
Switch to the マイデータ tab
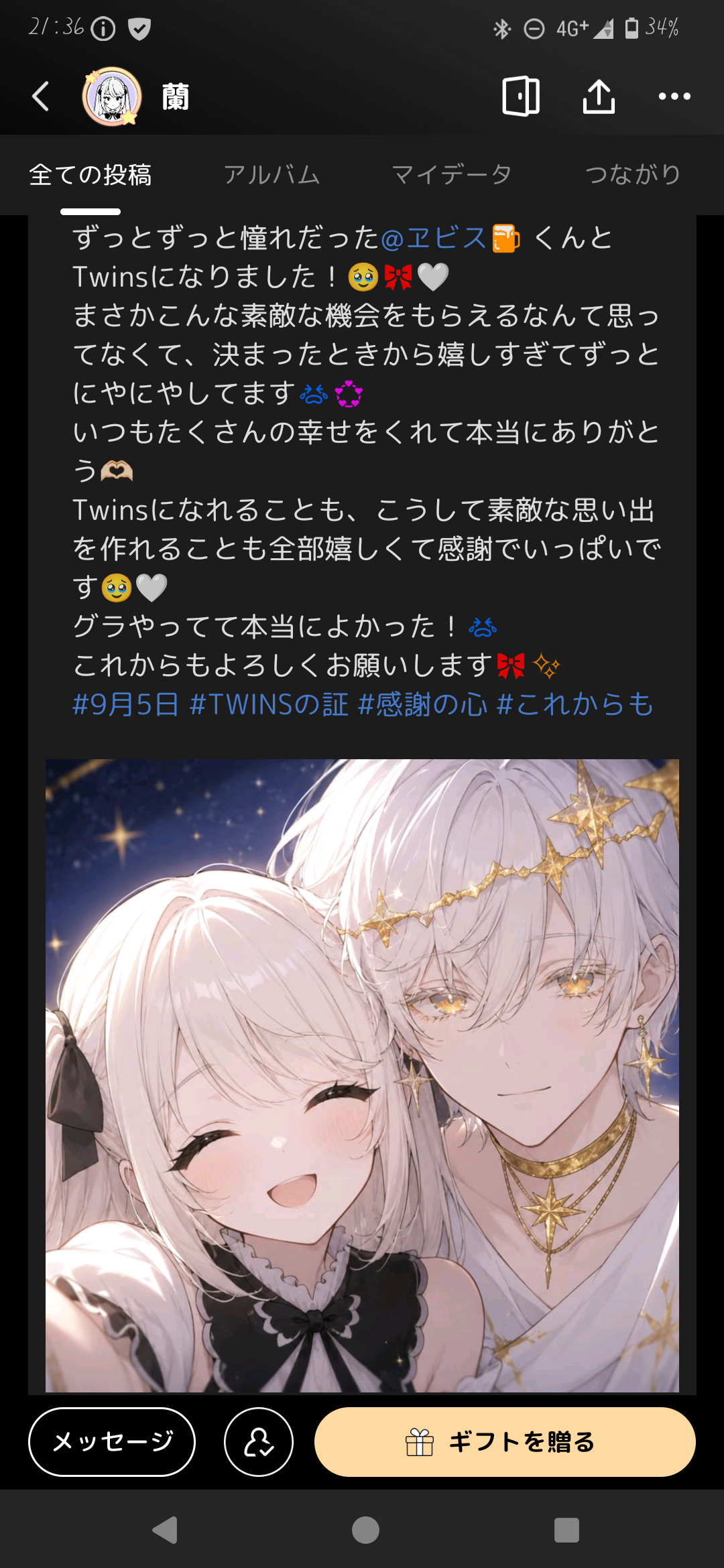coord(452,175)
